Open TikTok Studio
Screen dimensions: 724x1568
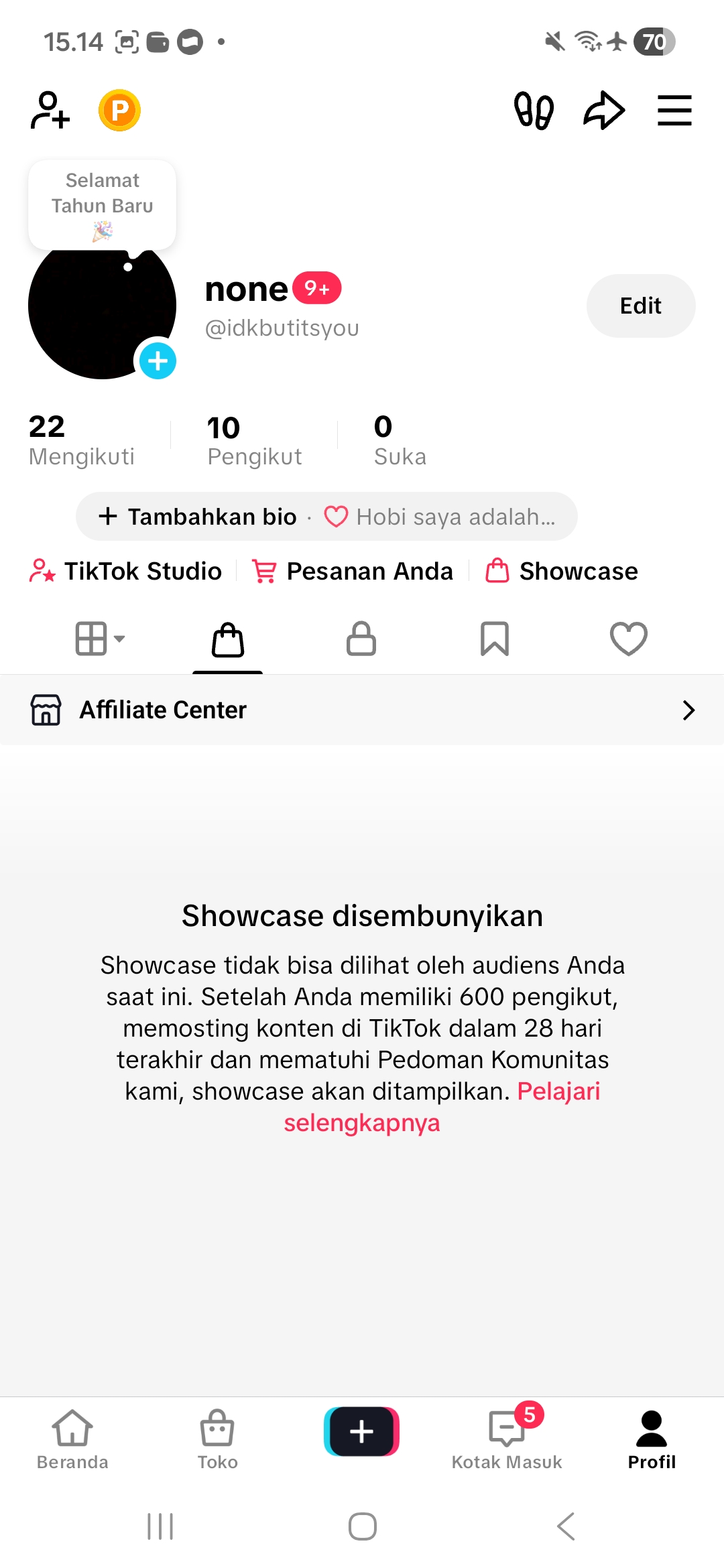(x=126, y=571)
